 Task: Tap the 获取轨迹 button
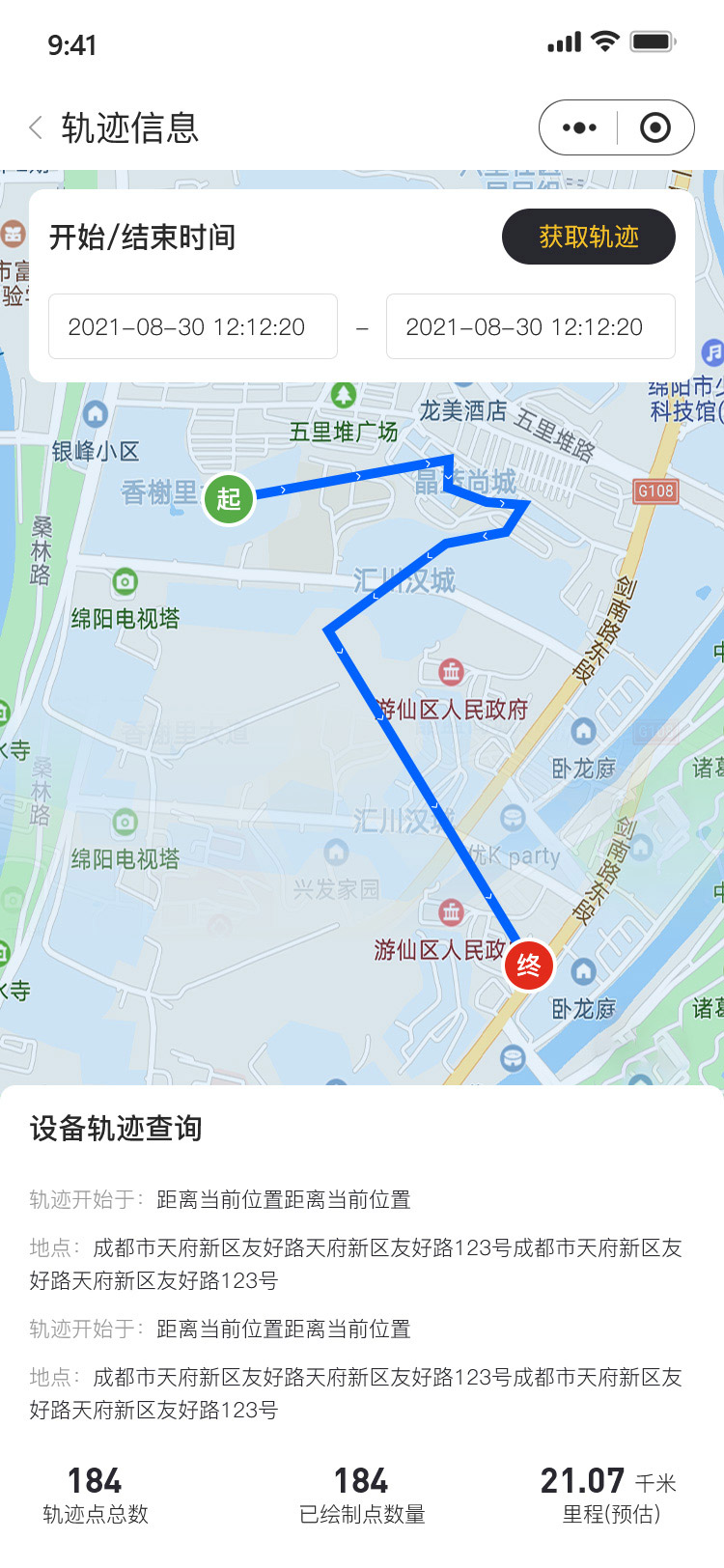[589, 237]
